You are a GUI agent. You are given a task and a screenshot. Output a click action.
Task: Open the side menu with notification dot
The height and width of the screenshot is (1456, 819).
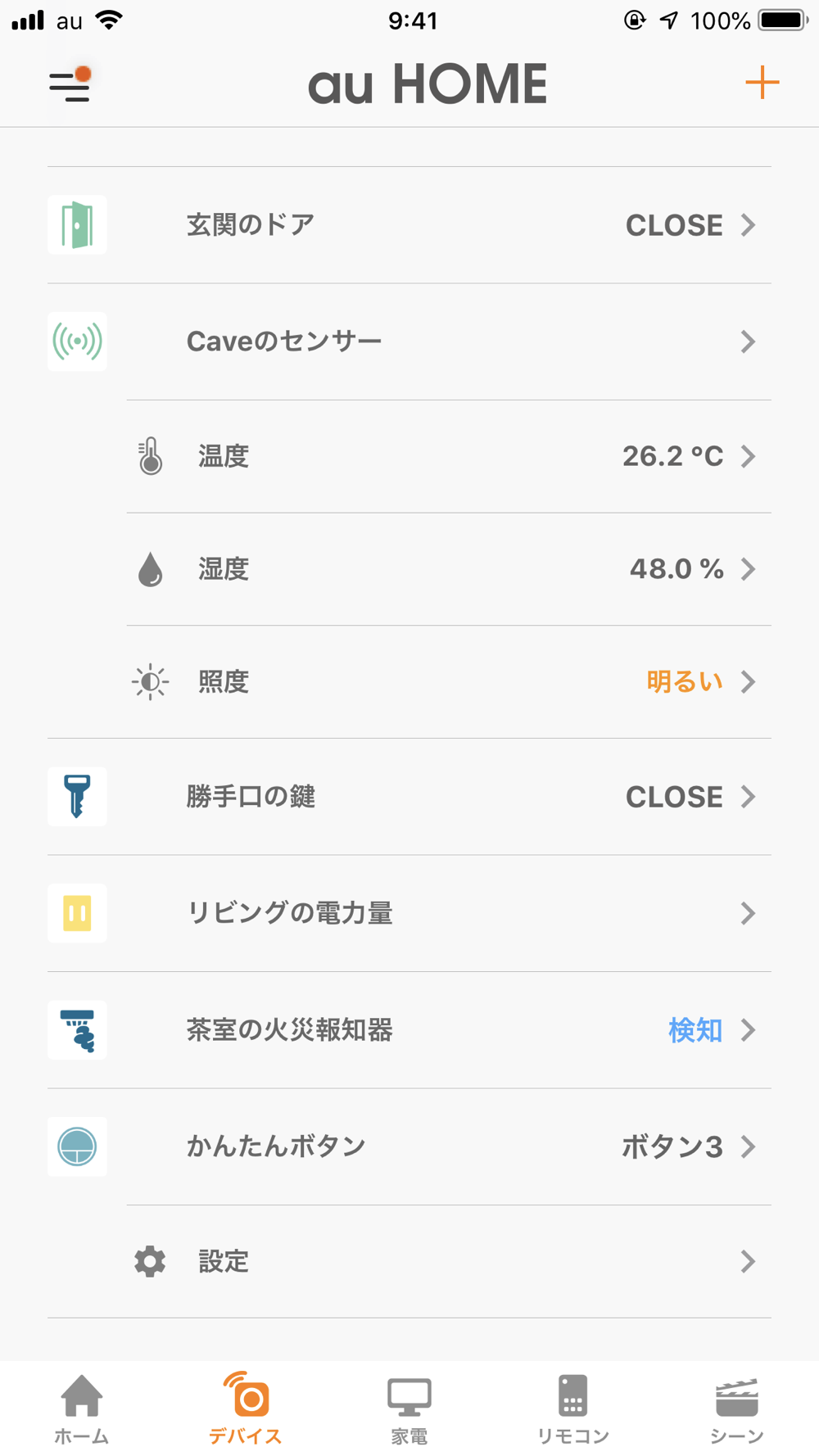70,84
